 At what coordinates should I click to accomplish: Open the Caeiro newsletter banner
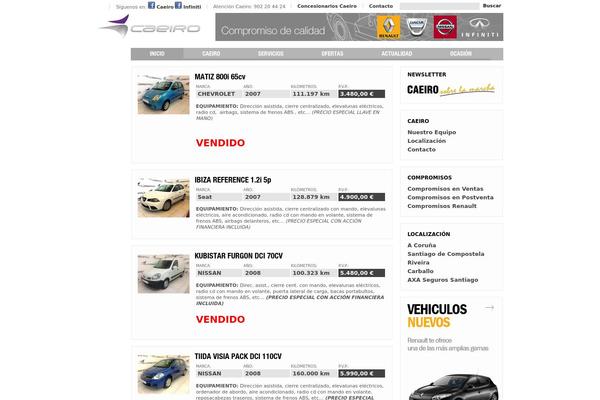tap(450, 89)
